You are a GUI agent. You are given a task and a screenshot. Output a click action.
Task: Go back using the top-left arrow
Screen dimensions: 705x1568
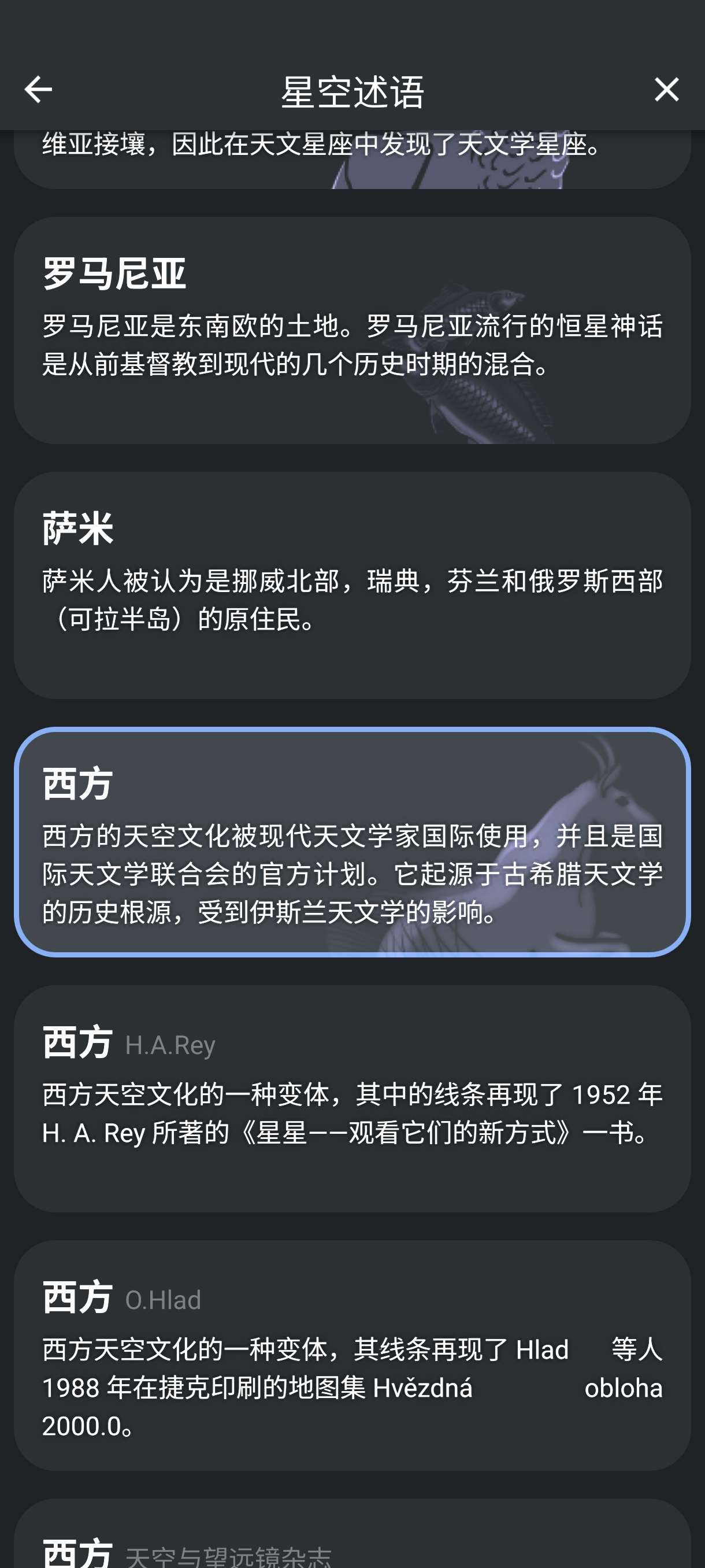[x=38, y=90]
